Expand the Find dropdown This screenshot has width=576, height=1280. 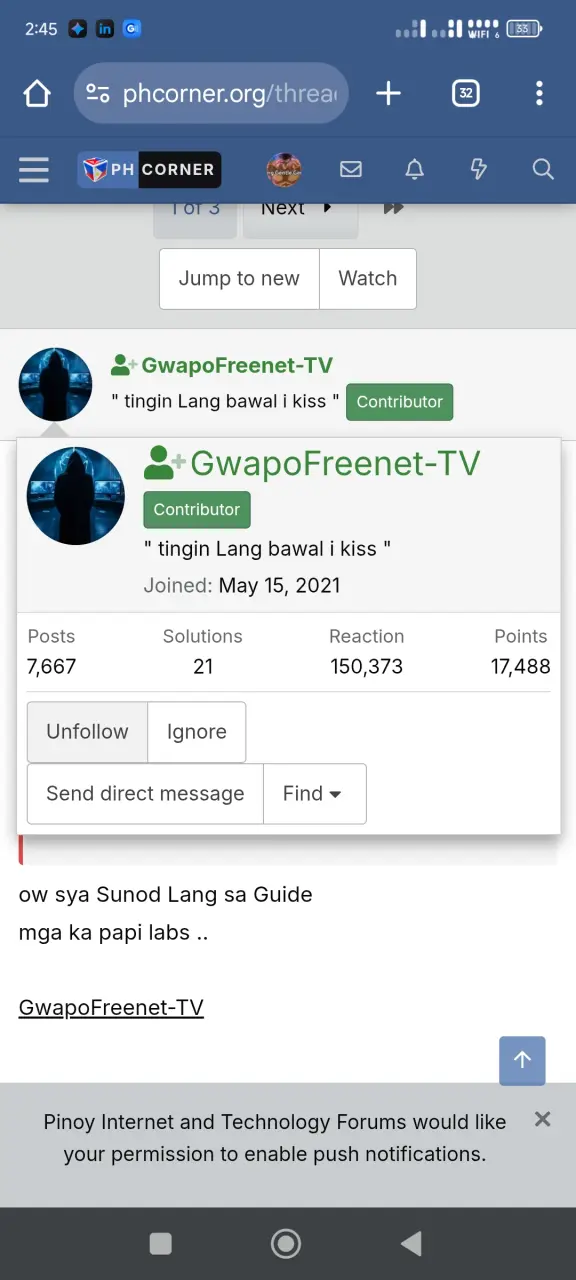pos(315,794)
